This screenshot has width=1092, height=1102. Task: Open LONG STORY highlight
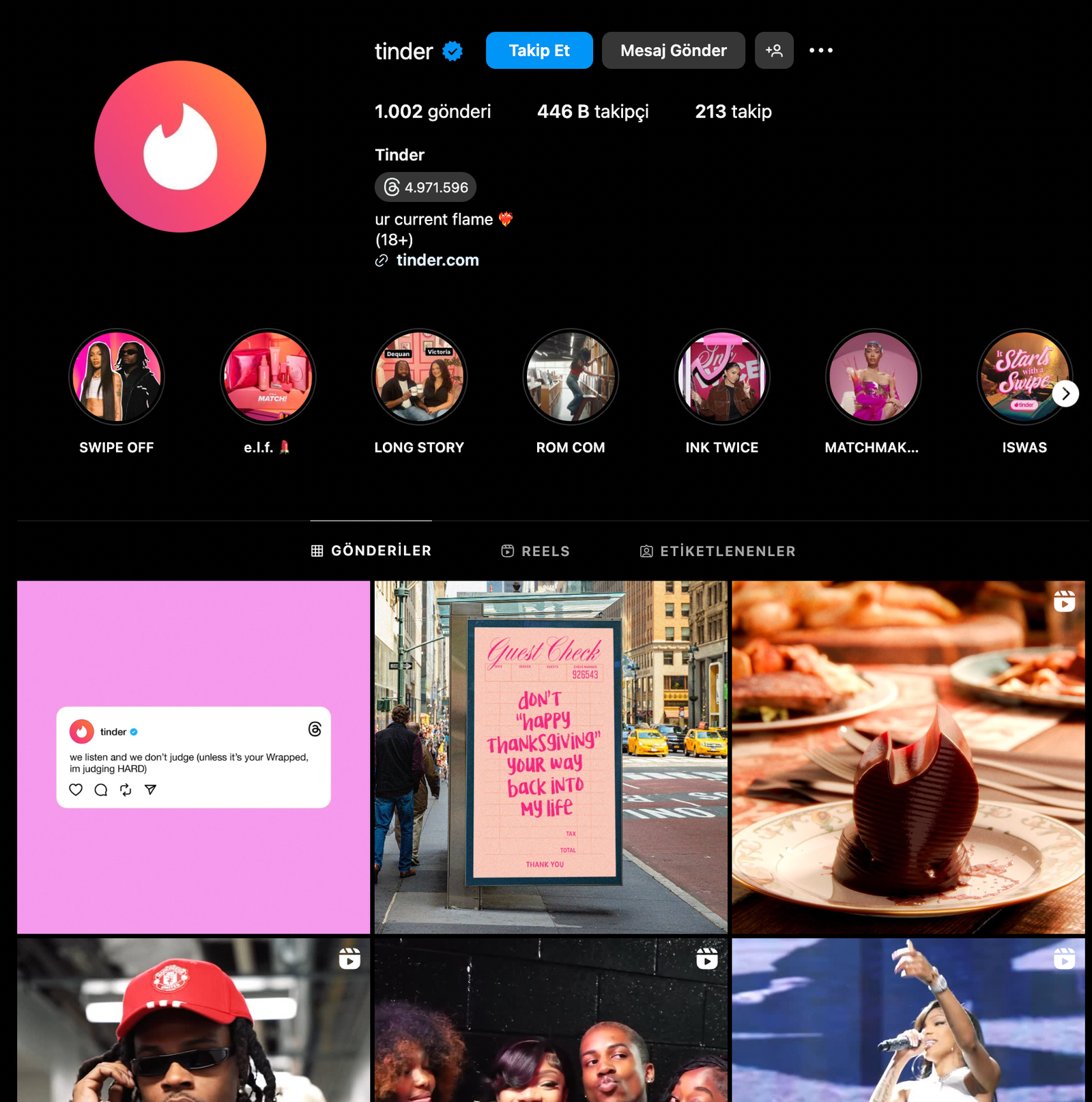coord(419,377)
